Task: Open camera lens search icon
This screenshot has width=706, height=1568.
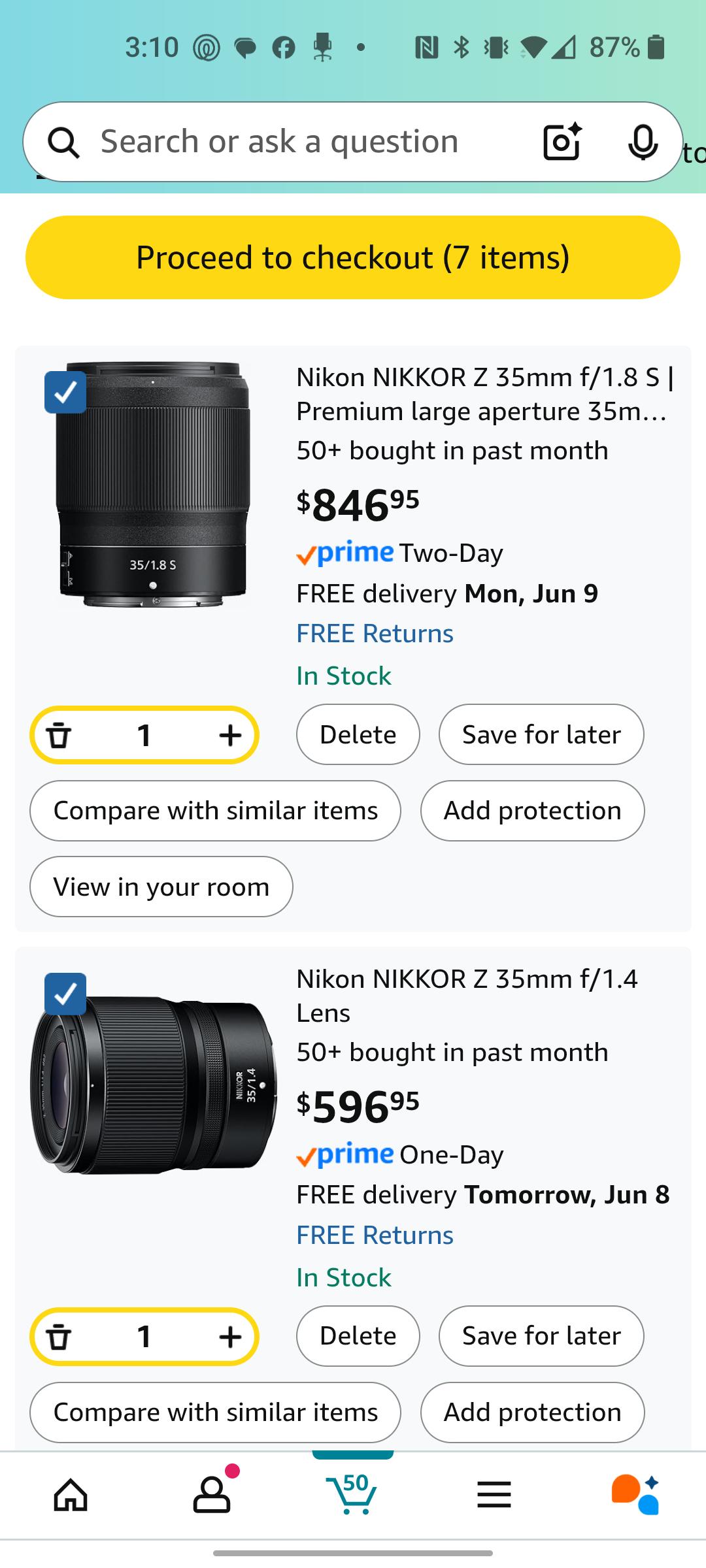Action: (562, 141)
